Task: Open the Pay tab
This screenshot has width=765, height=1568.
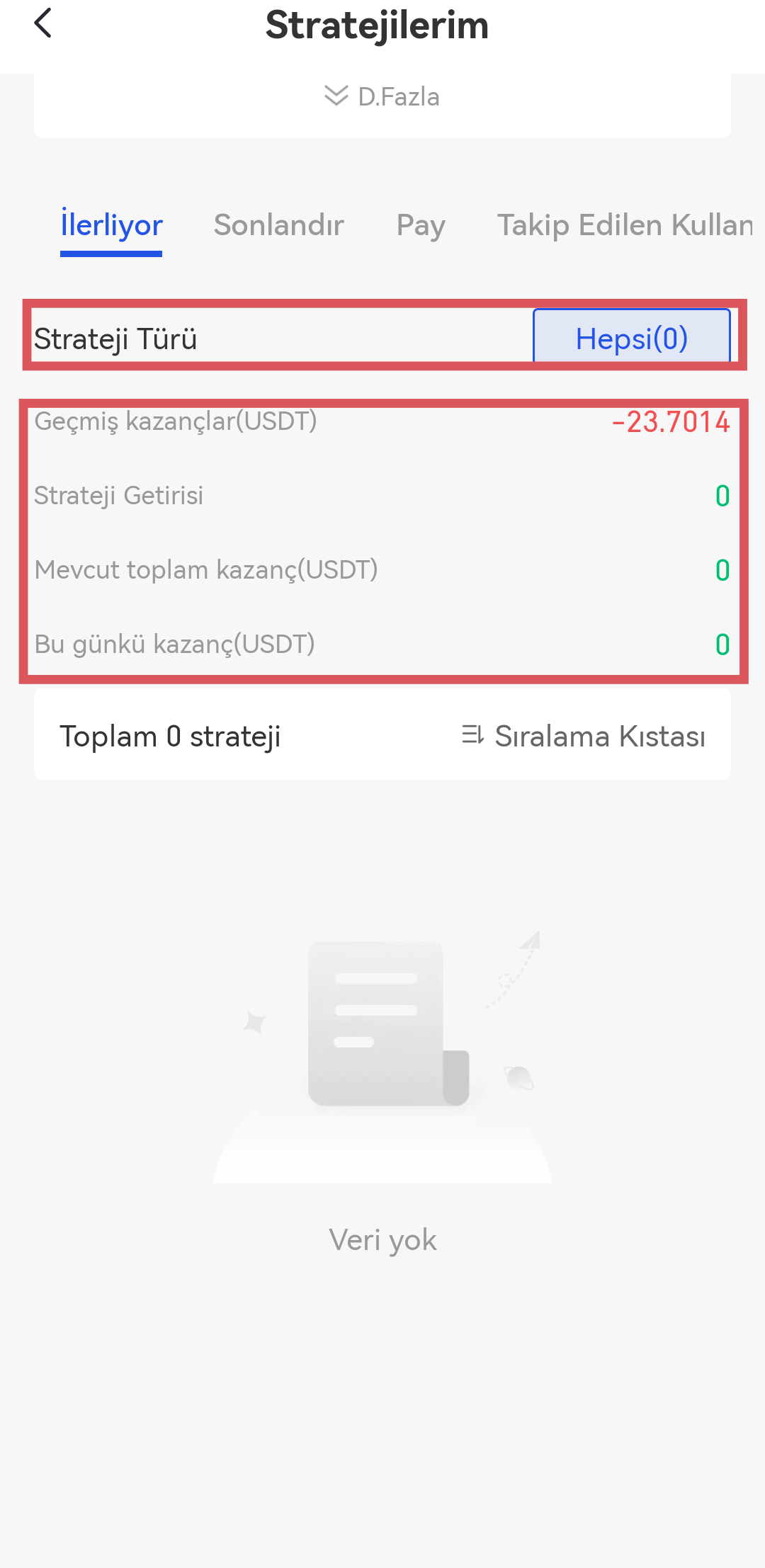Action: point(421,225)
